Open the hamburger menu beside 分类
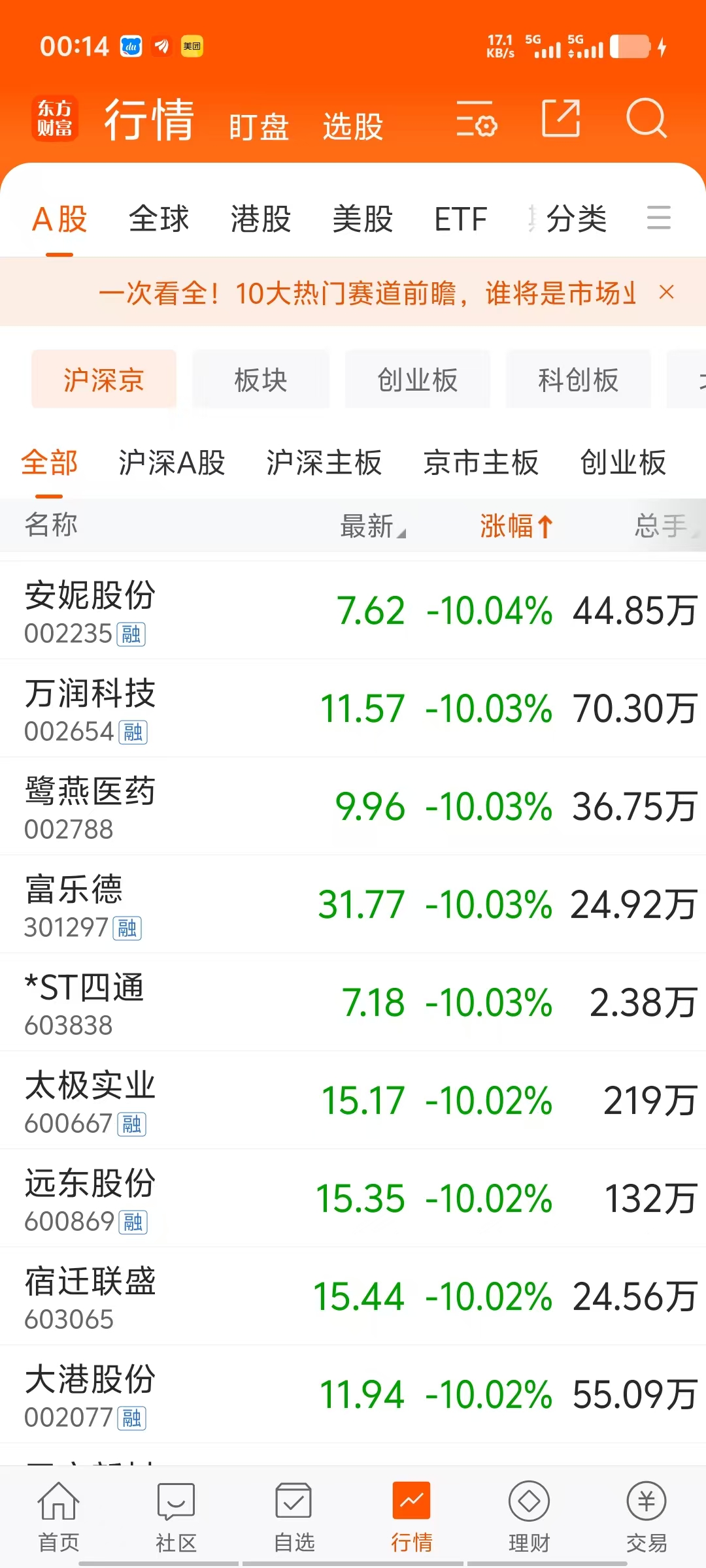Image resolution: width=706 pixels, height=1568 pixels. (659, 218)
